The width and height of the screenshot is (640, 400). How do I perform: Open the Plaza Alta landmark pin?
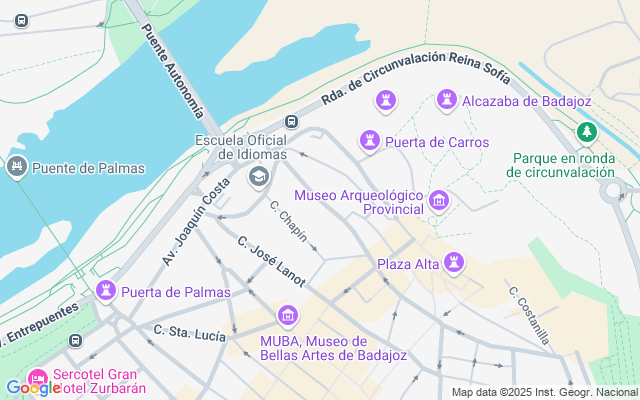click(x=453, y=263)
